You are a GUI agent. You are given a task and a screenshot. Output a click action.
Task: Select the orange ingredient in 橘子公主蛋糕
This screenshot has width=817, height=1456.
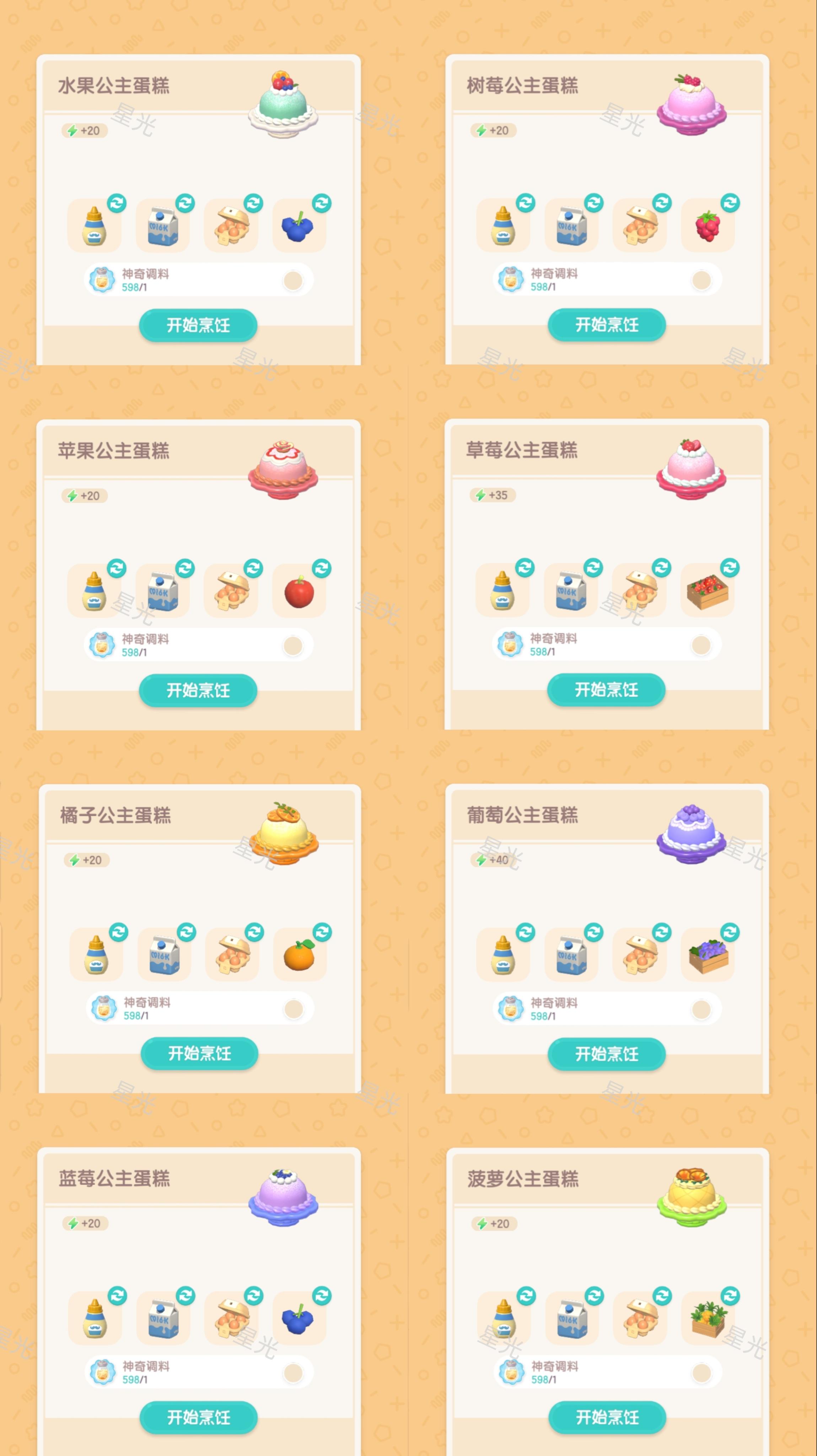click(x=300, y=955)
